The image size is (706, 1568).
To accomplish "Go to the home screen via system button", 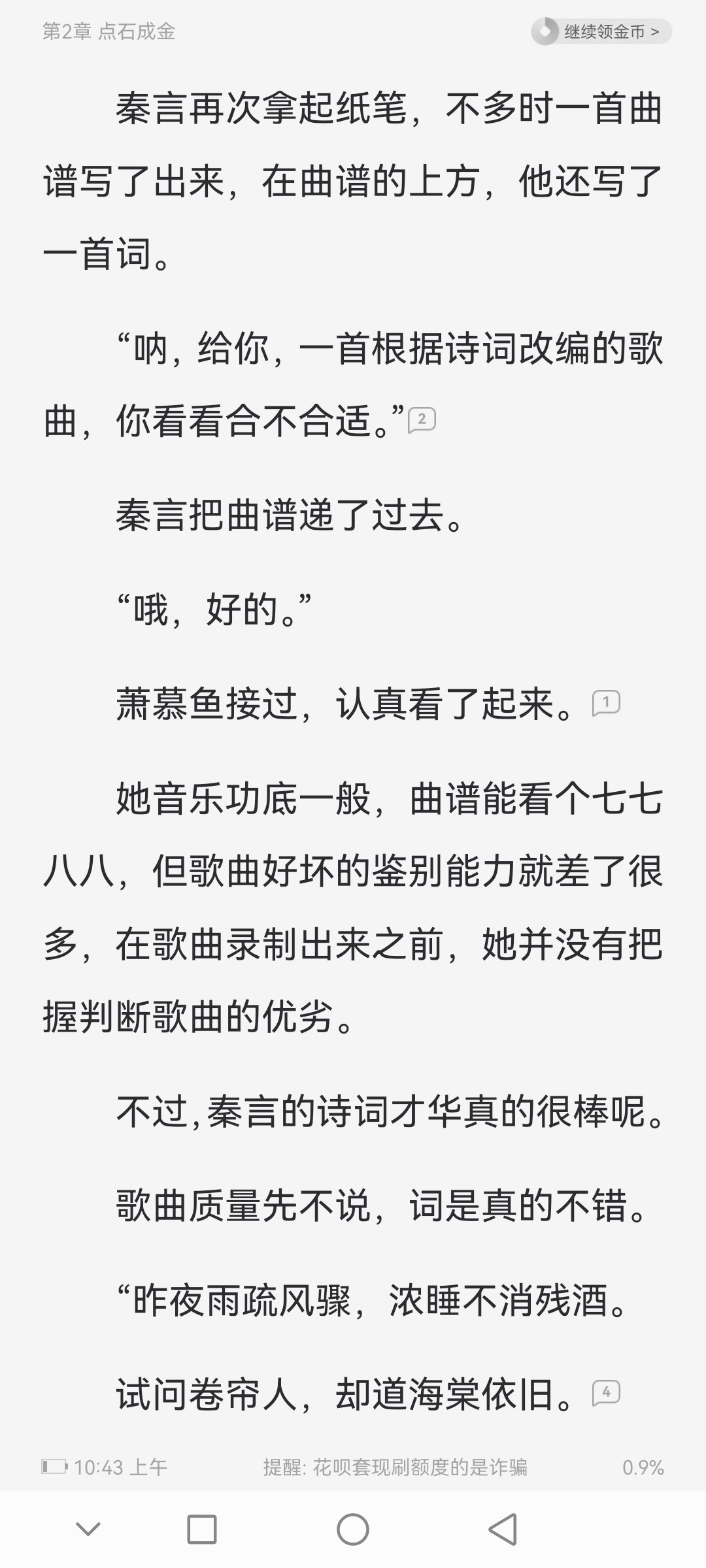I will coord(353,1529).
